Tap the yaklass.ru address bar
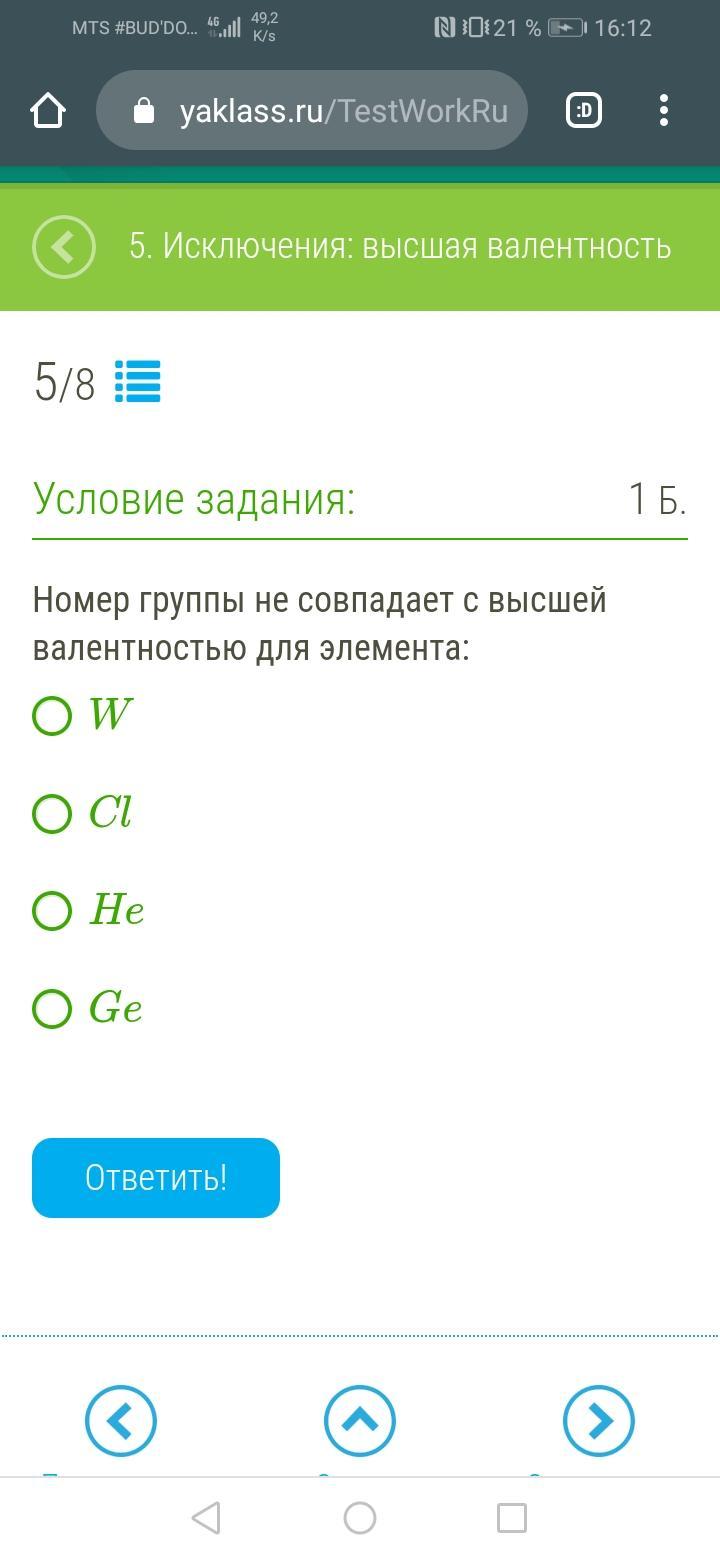 311,110
